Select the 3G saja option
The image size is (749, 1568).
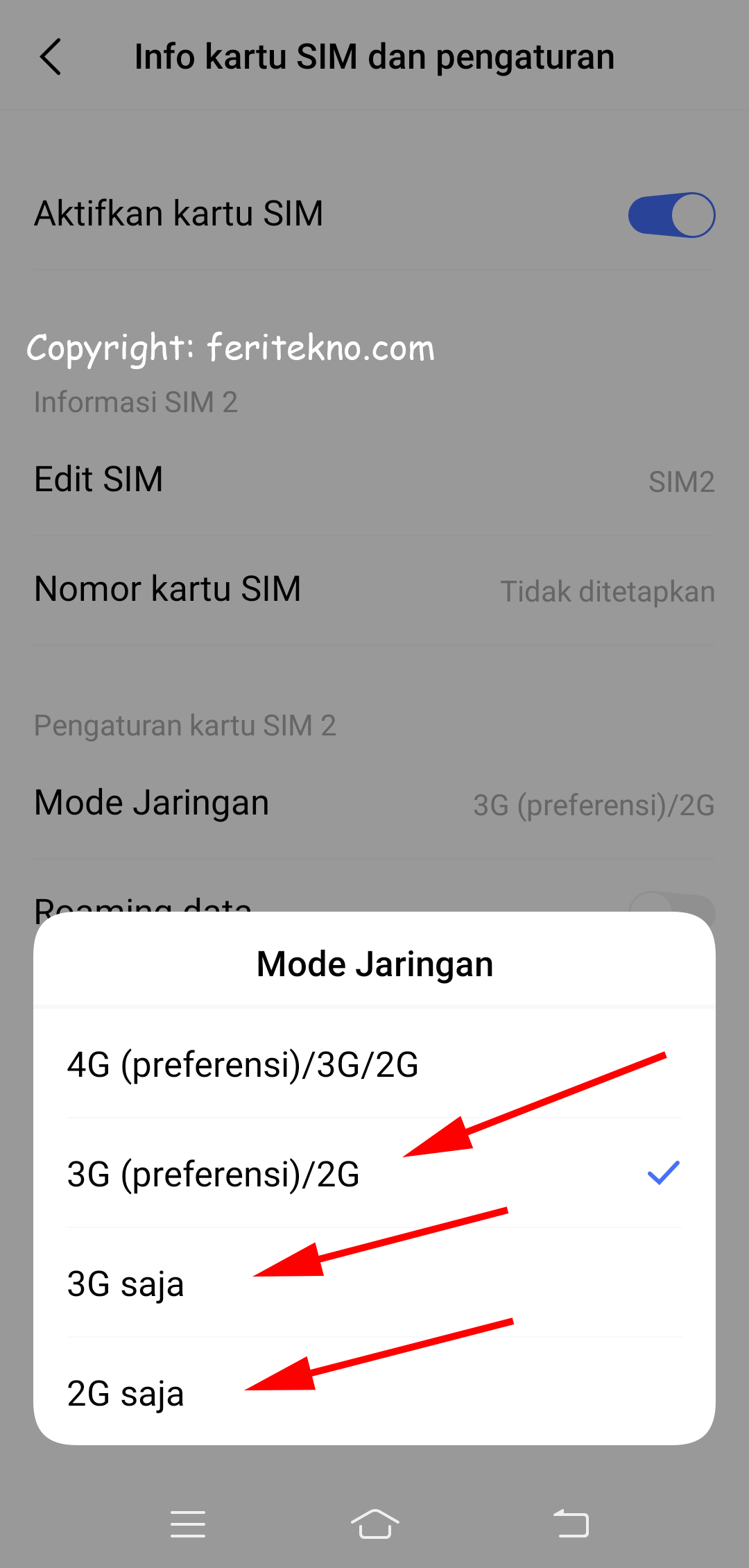[374, 1283]
